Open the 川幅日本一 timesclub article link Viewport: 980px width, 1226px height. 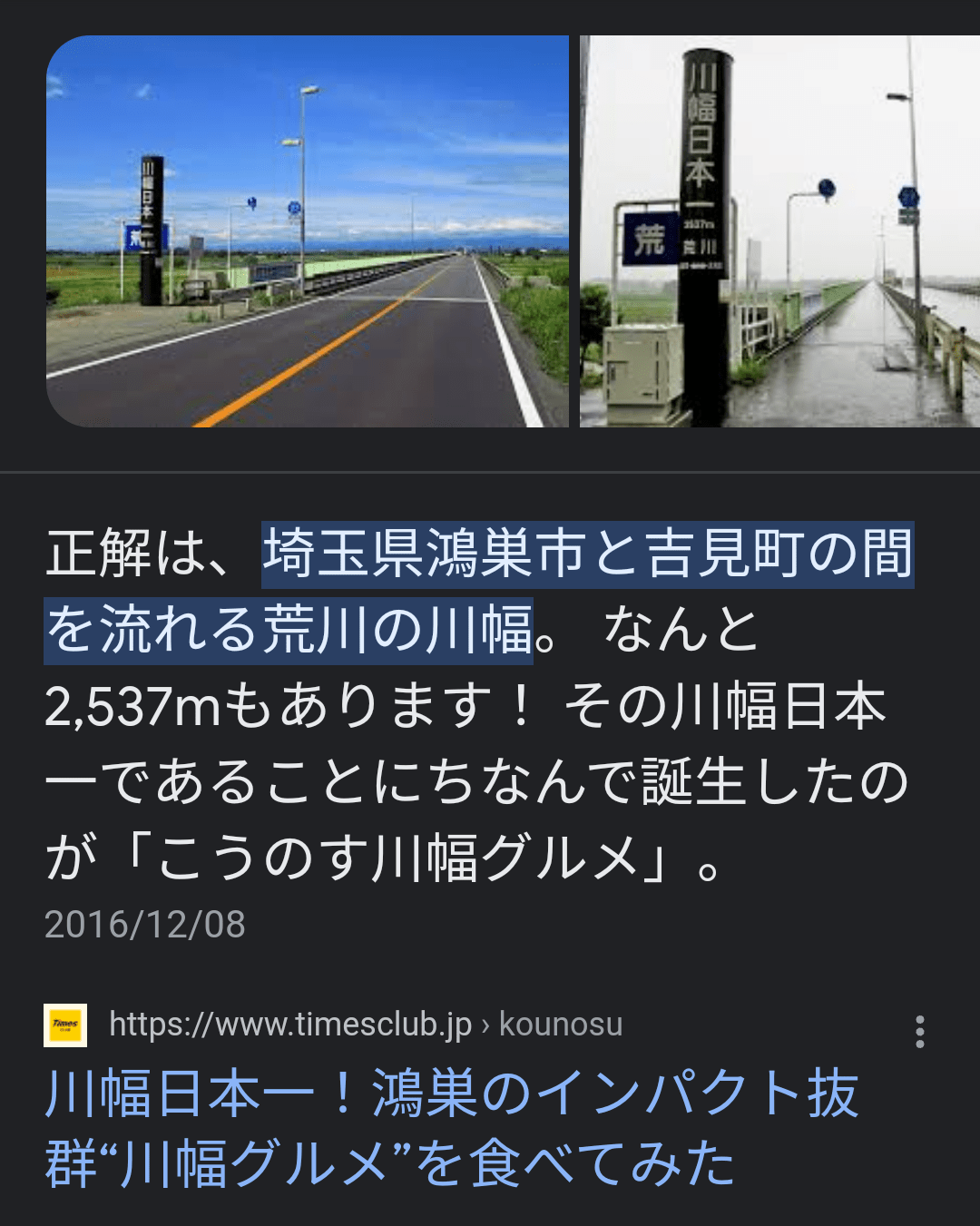(x=451, y=1128)
